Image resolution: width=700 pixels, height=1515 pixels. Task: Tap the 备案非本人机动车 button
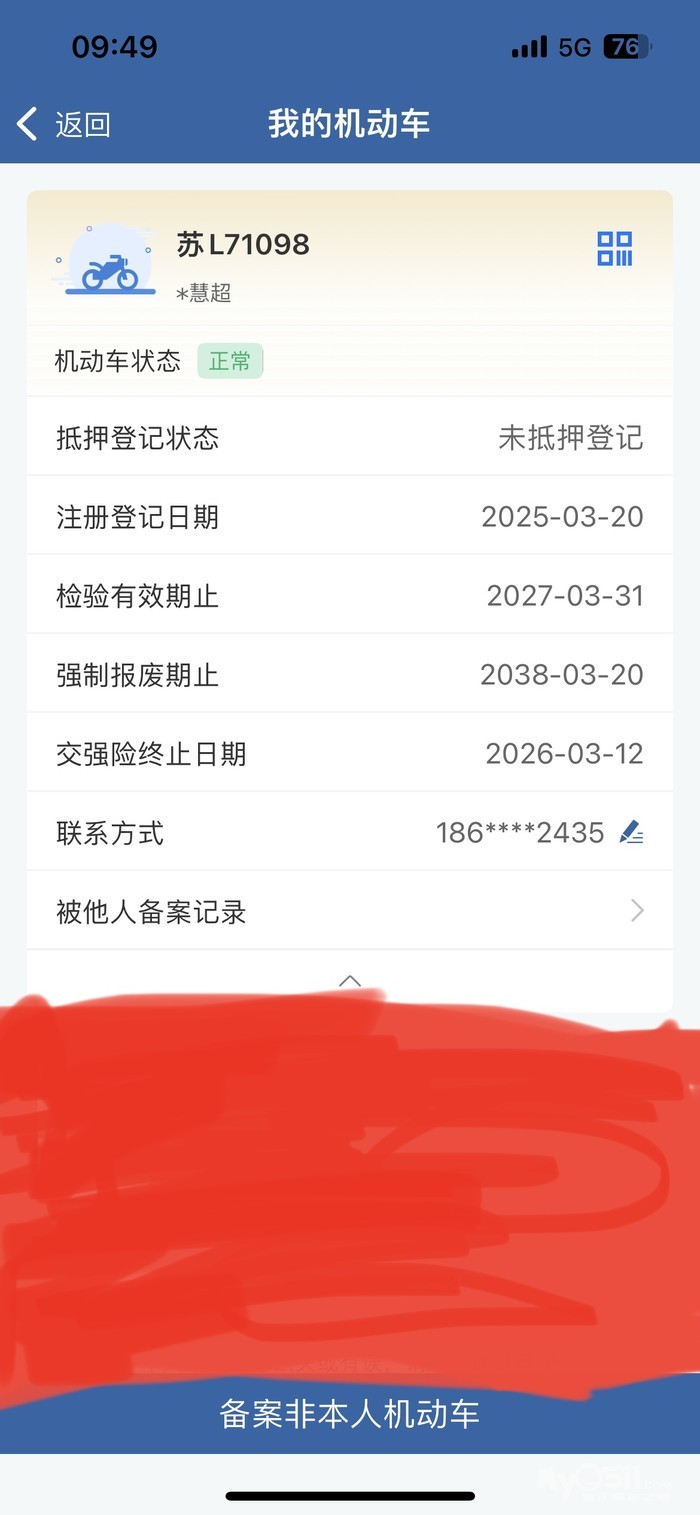349,1414
